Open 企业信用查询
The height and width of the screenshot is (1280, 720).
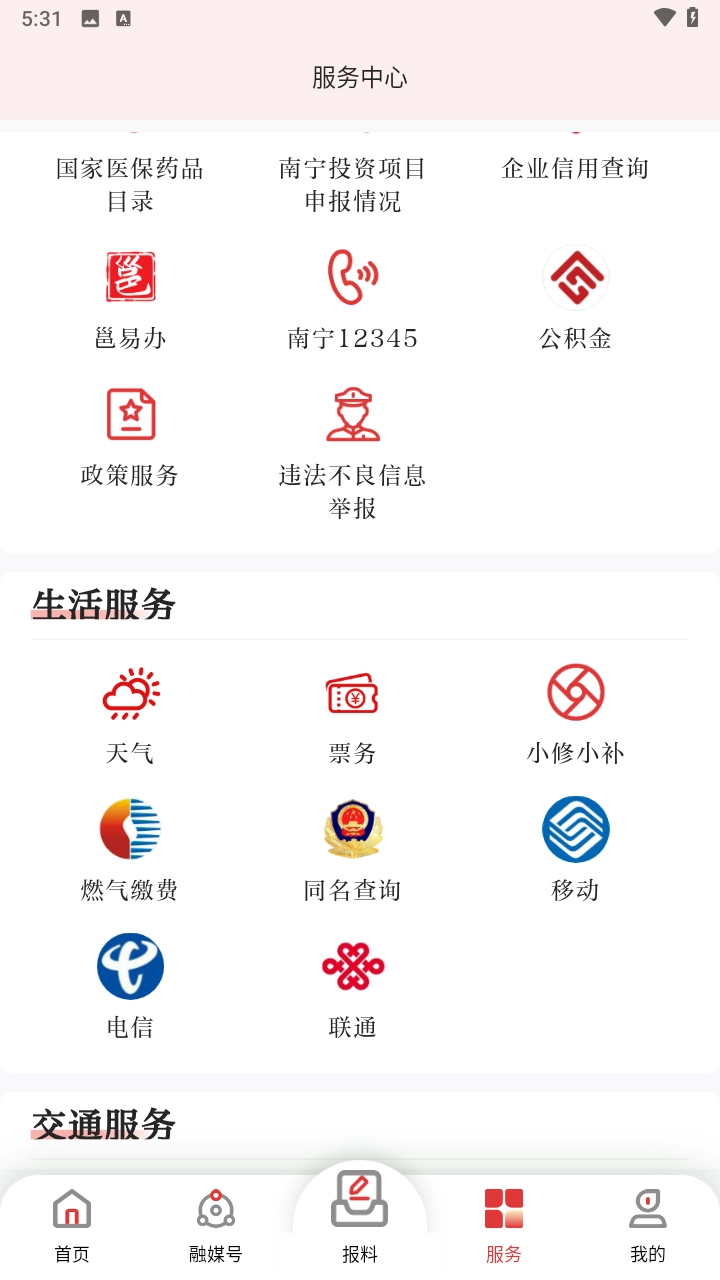(575, 168)
